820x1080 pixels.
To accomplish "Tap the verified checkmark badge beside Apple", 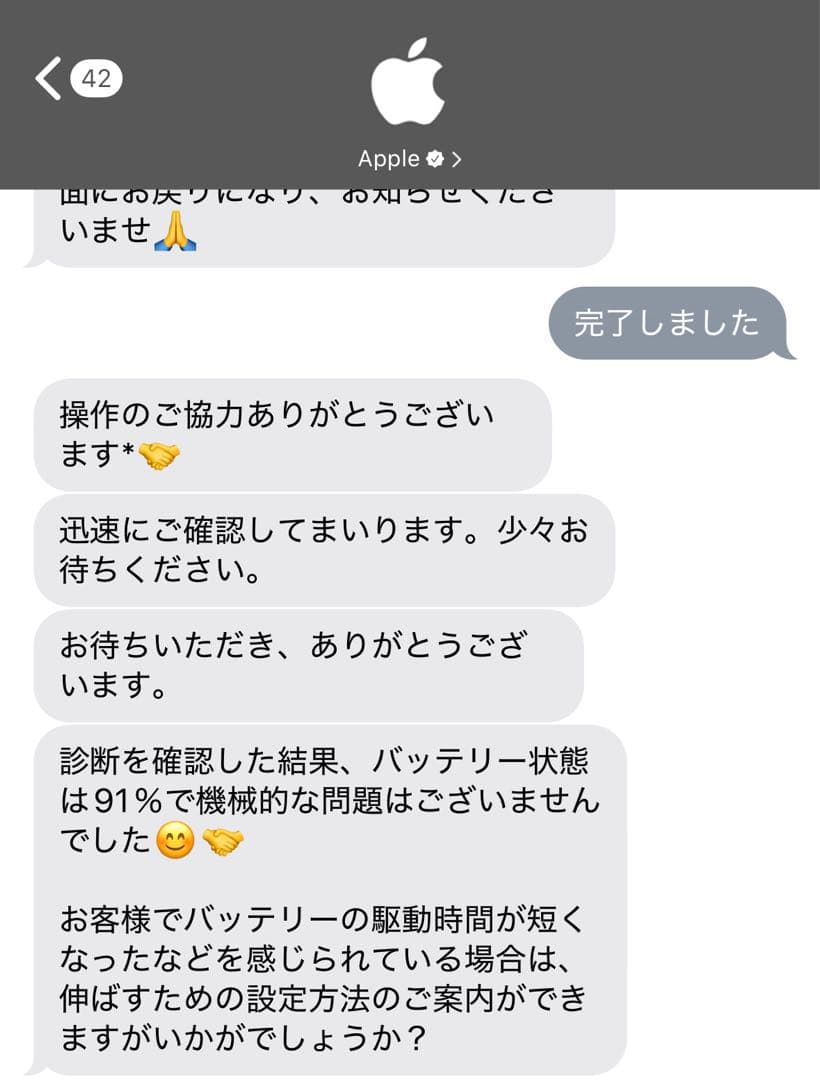I will click(433, 158).
